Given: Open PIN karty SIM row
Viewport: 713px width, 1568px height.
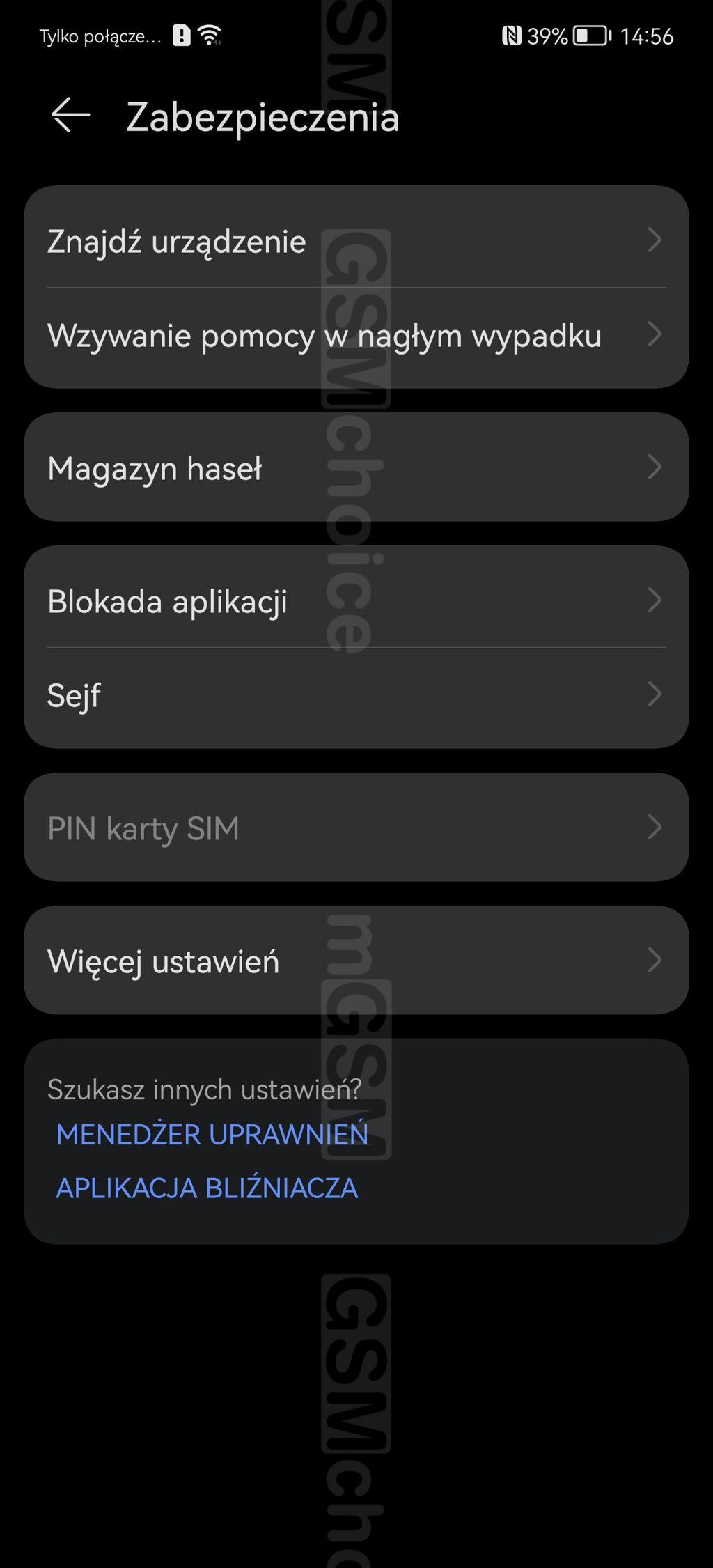Looking at the screenshot, I should [355, 828].
